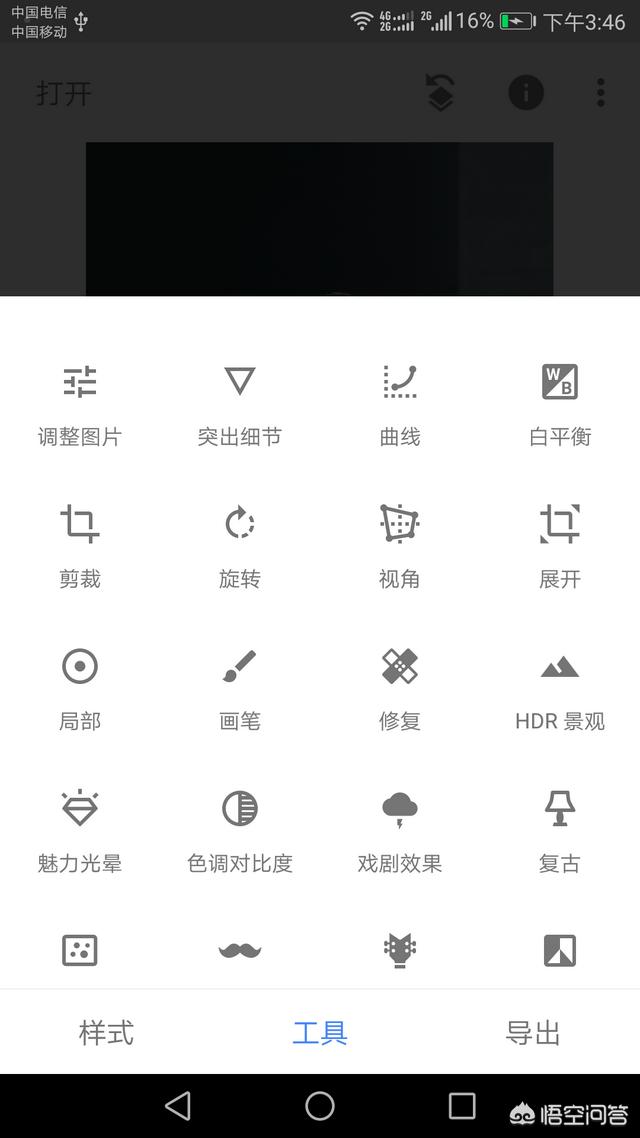The height and width of the screenshot is (1138, 640).
Task: Open the 剪裁 crop tool
Action: [80, 547]
